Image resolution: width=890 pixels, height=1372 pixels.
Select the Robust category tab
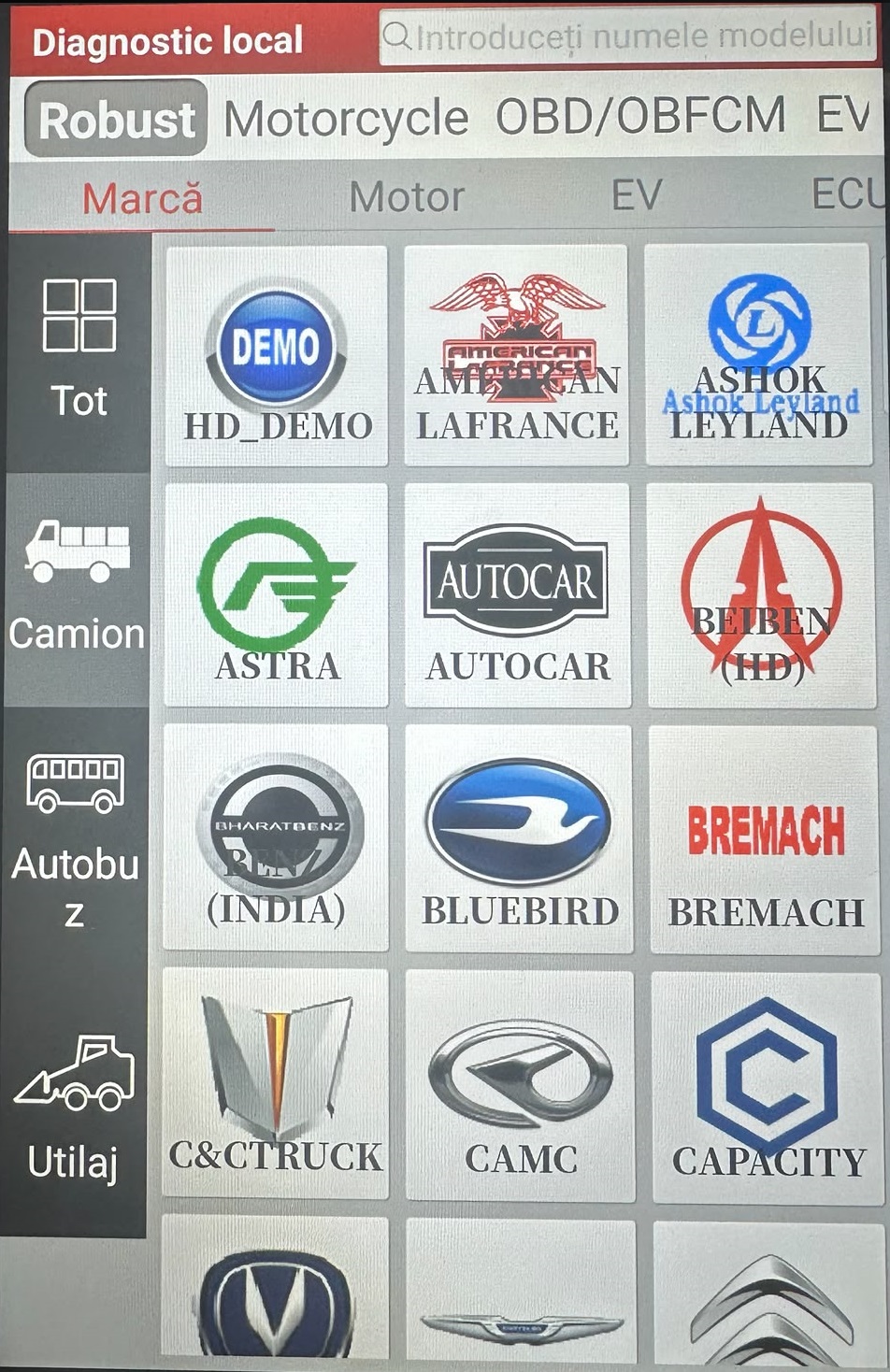click(x=116, y=119)
